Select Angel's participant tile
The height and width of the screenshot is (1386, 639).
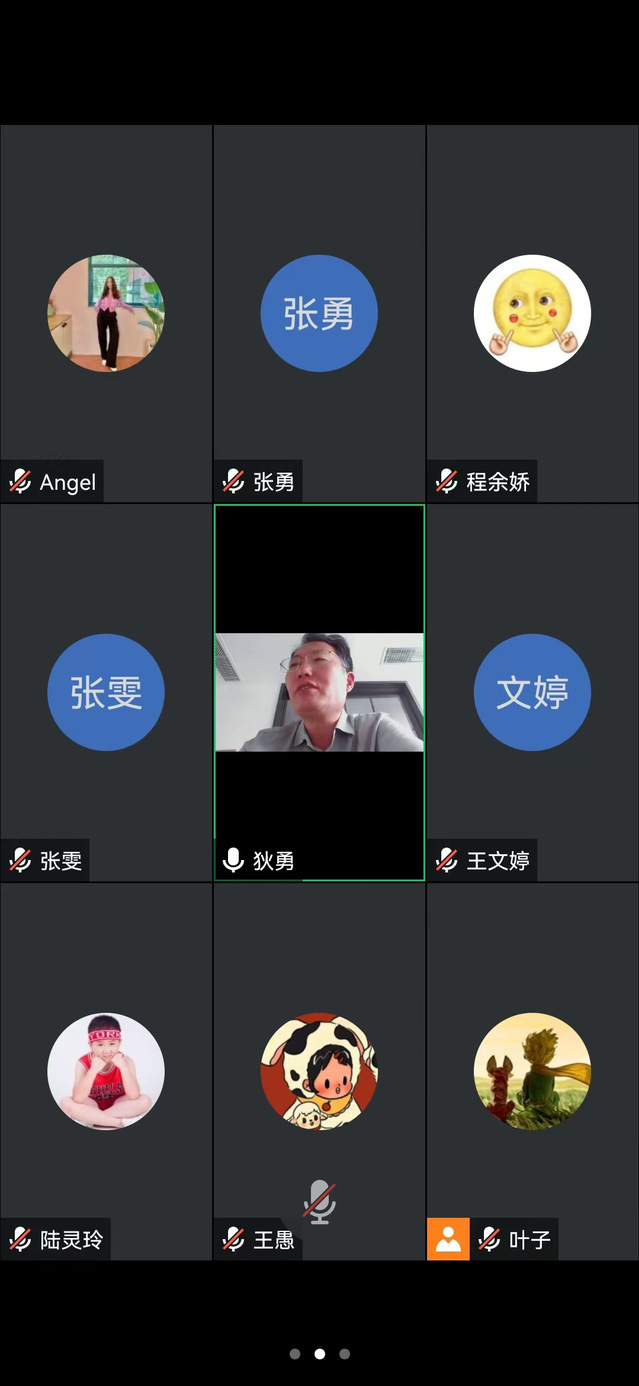tap(106, 313)
